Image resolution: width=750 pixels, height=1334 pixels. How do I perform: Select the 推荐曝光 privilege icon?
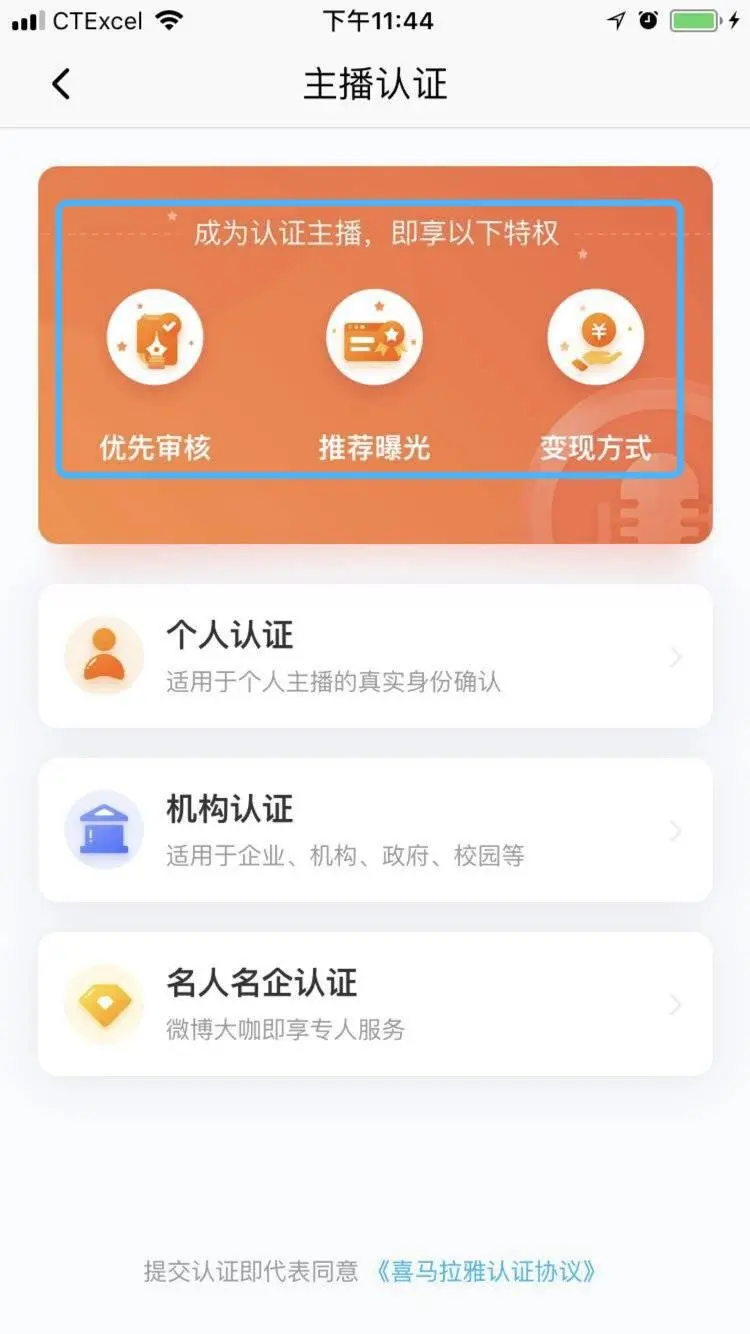(x=375, y=336)
